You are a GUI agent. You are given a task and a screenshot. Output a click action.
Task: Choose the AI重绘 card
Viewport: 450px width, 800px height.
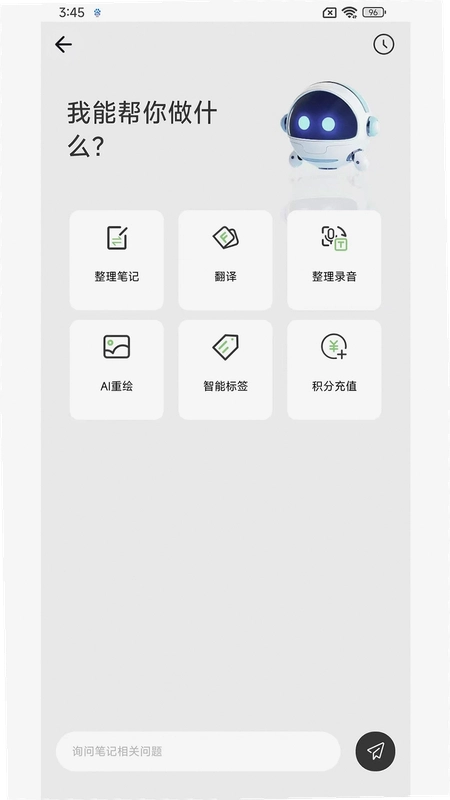[x=117, y=370]
